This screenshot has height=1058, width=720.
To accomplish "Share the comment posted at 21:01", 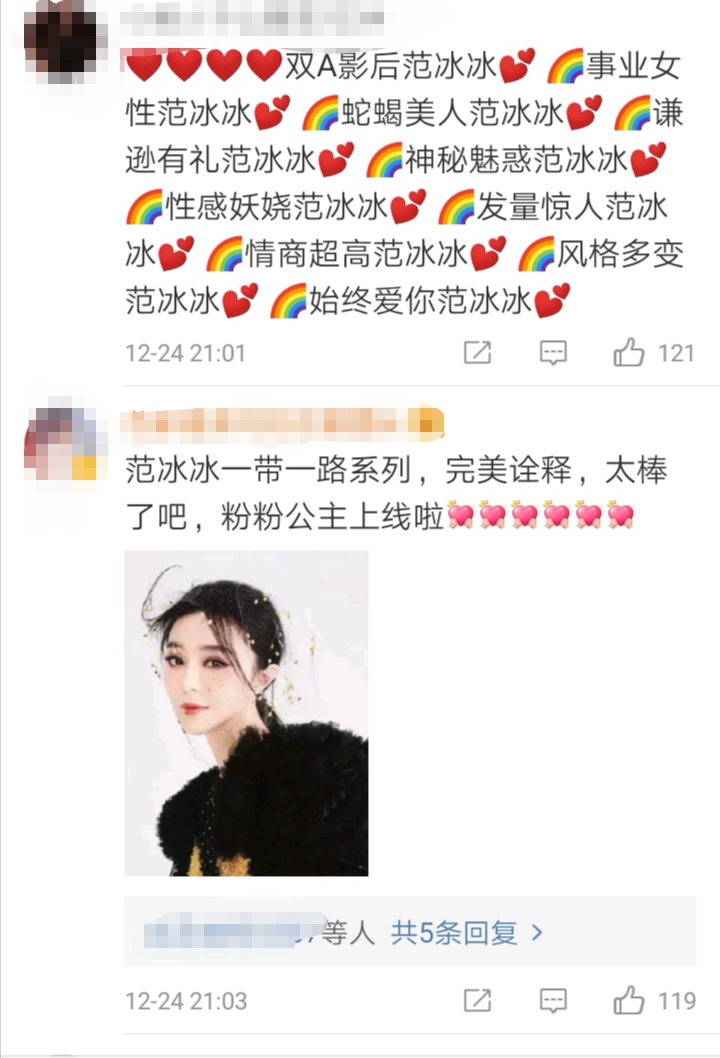I will click(x=478, y=353).
